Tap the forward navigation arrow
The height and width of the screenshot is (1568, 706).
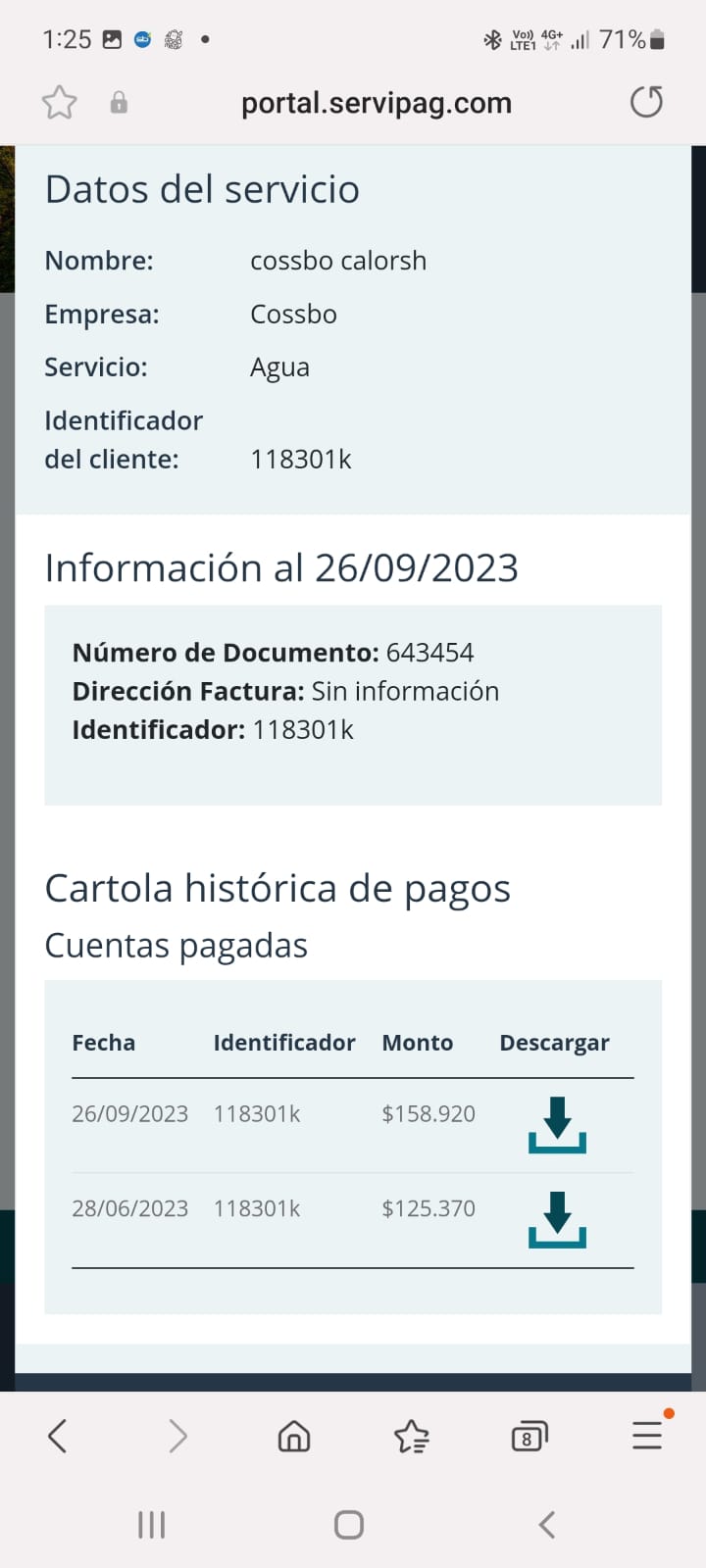tap(178, 1436)
